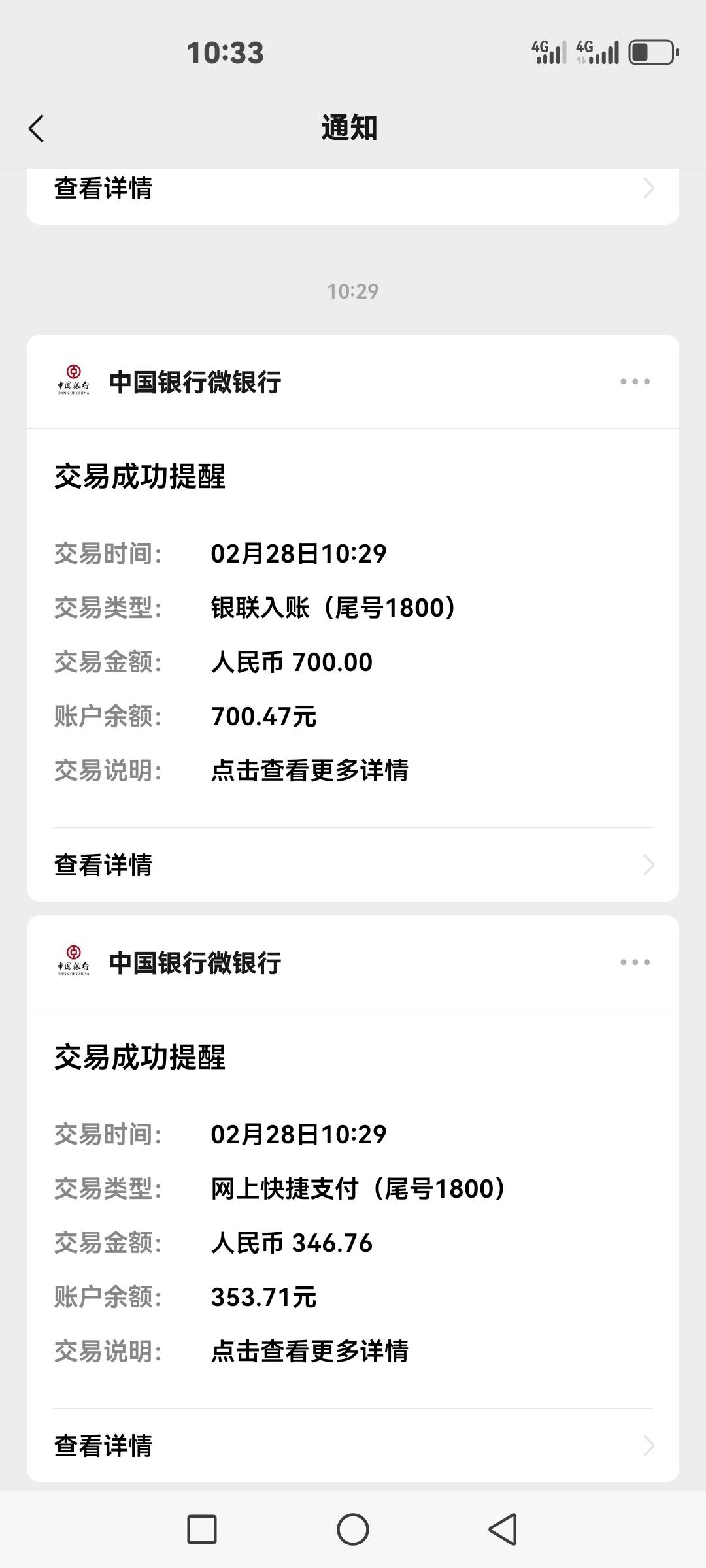Image resolution: width=706 pixels, height=1568 pixels.
Task: Open the 银联入账 transaction reminder card
Action: click(353, 627)
